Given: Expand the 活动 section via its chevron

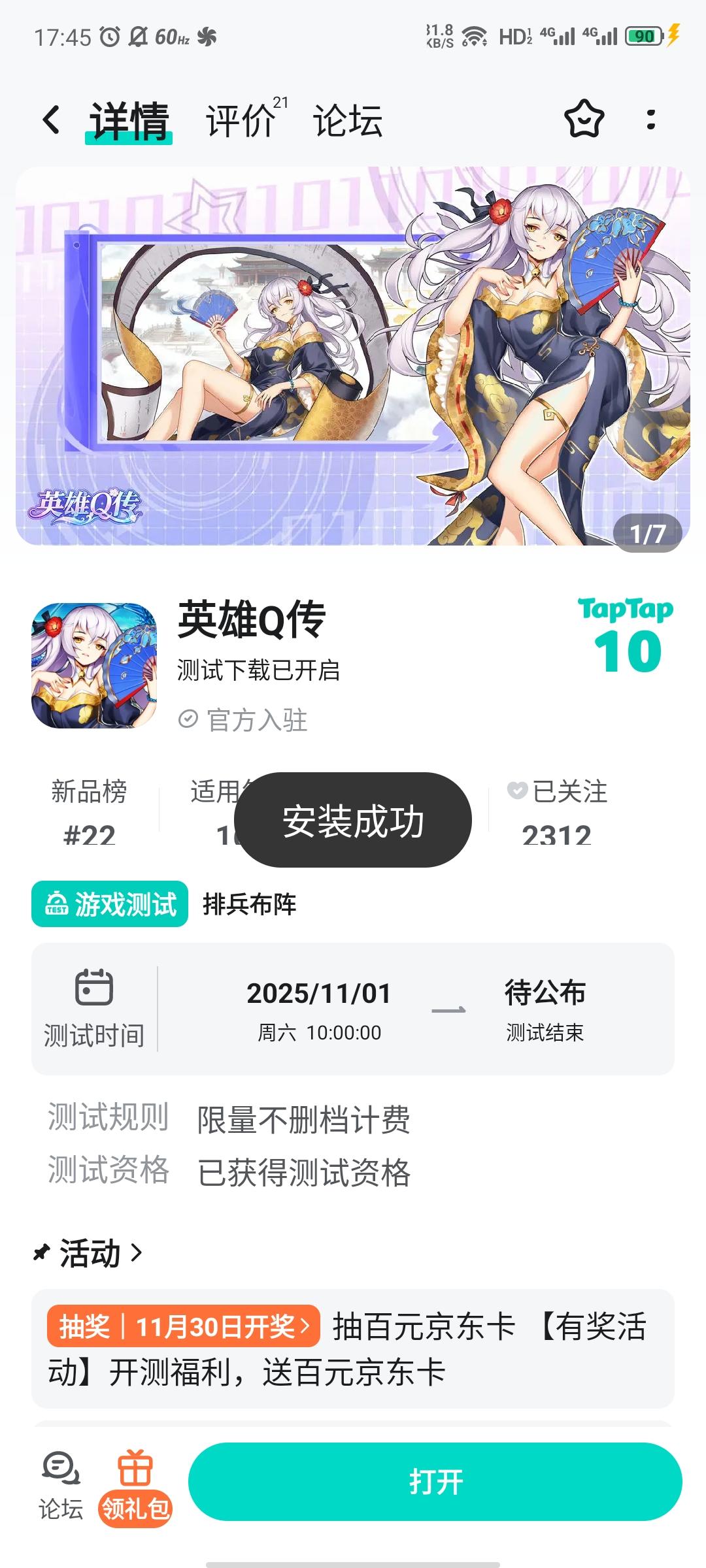Looking at the screenshot, I should (138, 1253).
